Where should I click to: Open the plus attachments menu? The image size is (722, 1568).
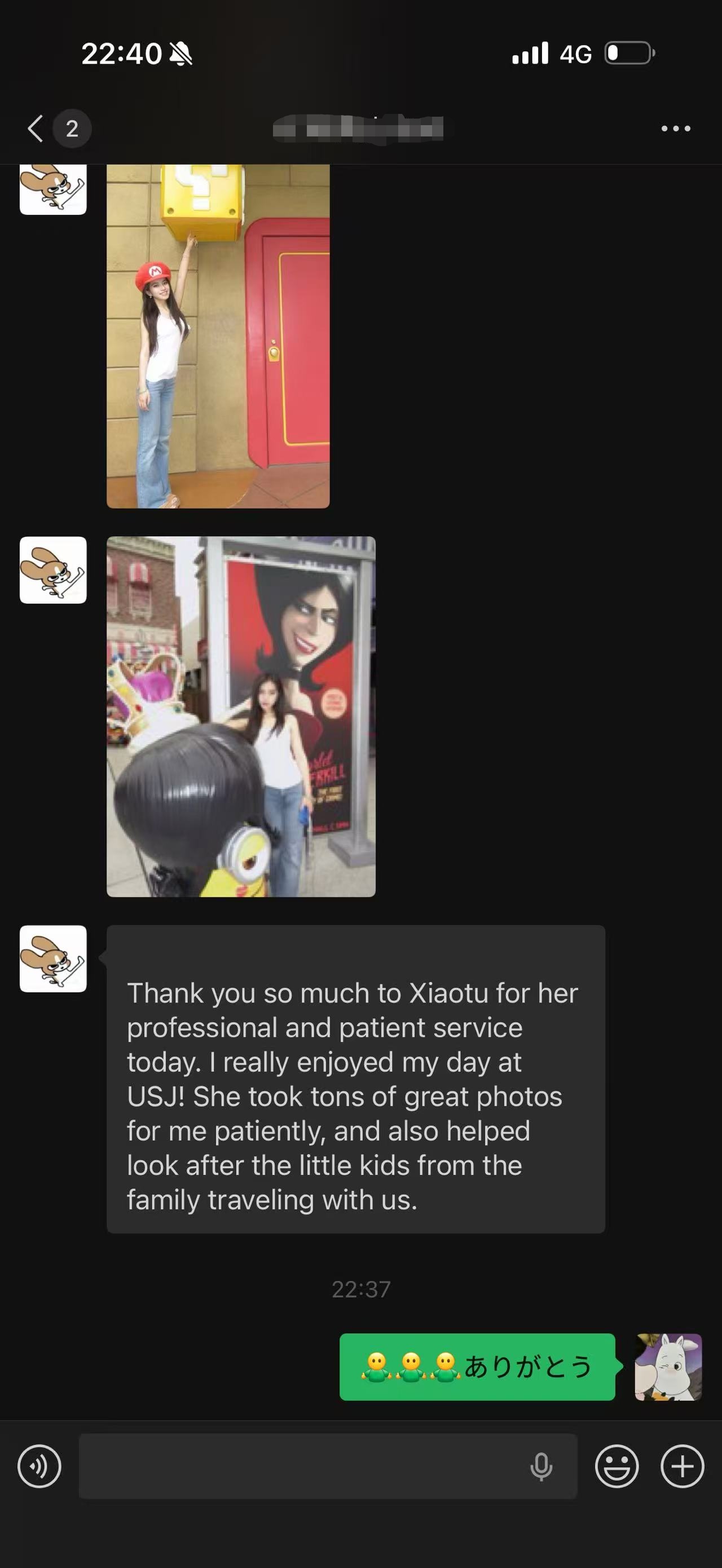click(x=683, y=1467)
